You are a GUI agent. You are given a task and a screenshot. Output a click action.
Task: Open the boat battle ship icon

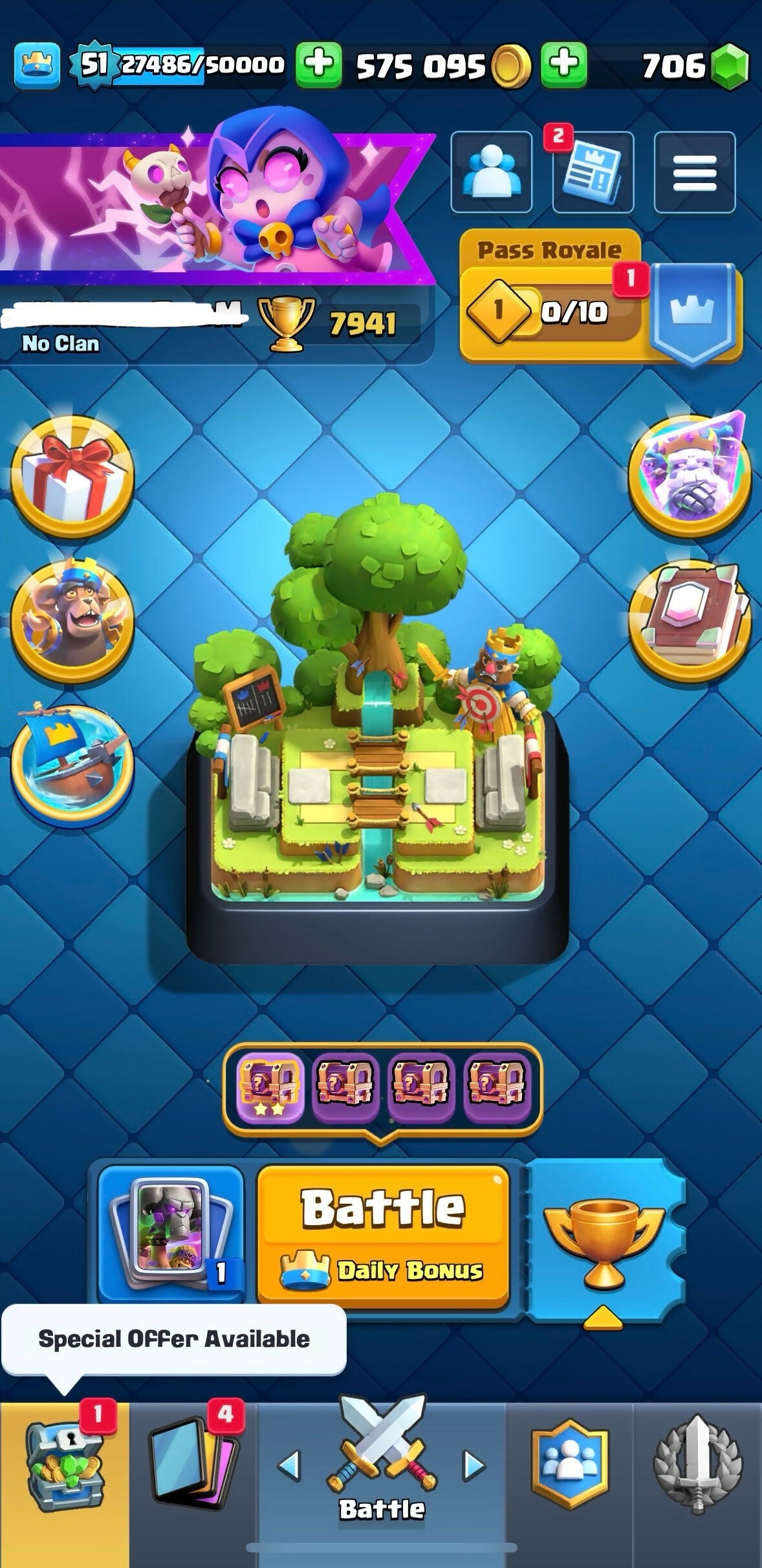71,765
